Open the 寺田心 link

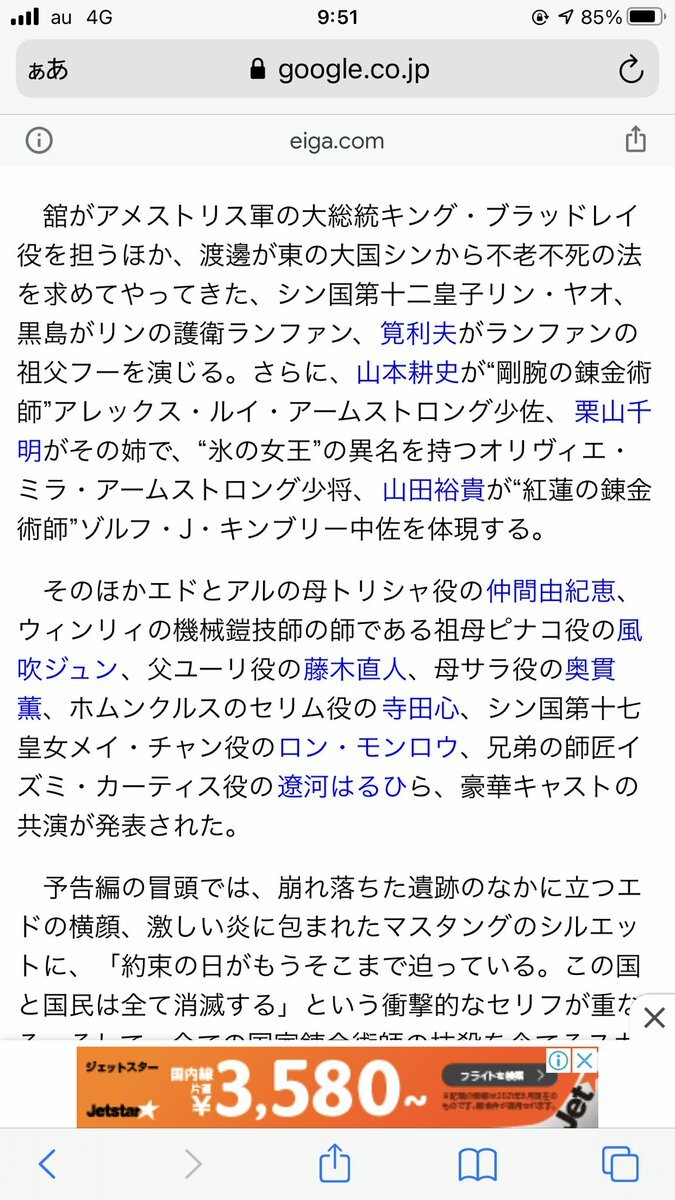[x=422, y=709]
